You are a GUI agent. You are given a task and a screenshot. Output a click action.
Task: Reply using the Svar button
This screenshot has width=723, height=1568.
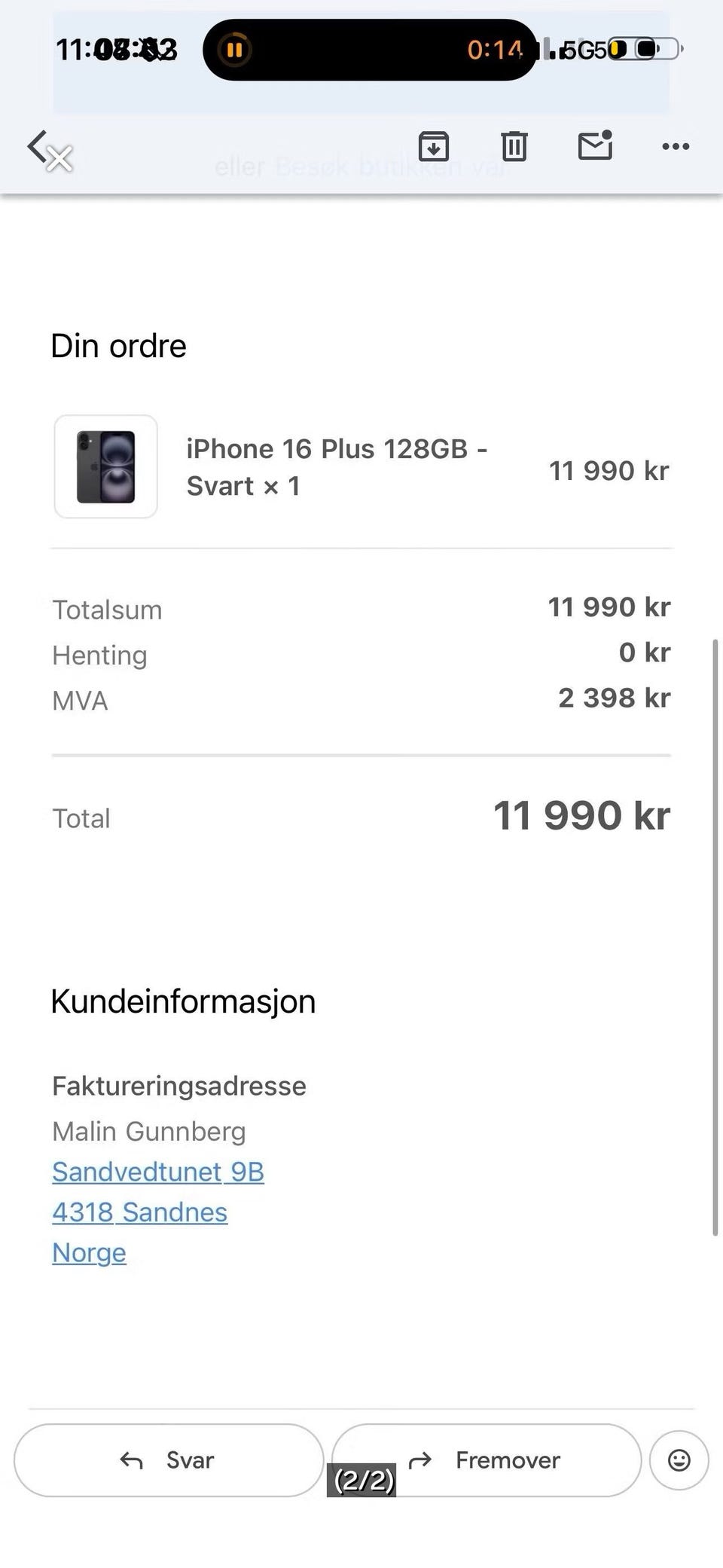pos(169,1460)
